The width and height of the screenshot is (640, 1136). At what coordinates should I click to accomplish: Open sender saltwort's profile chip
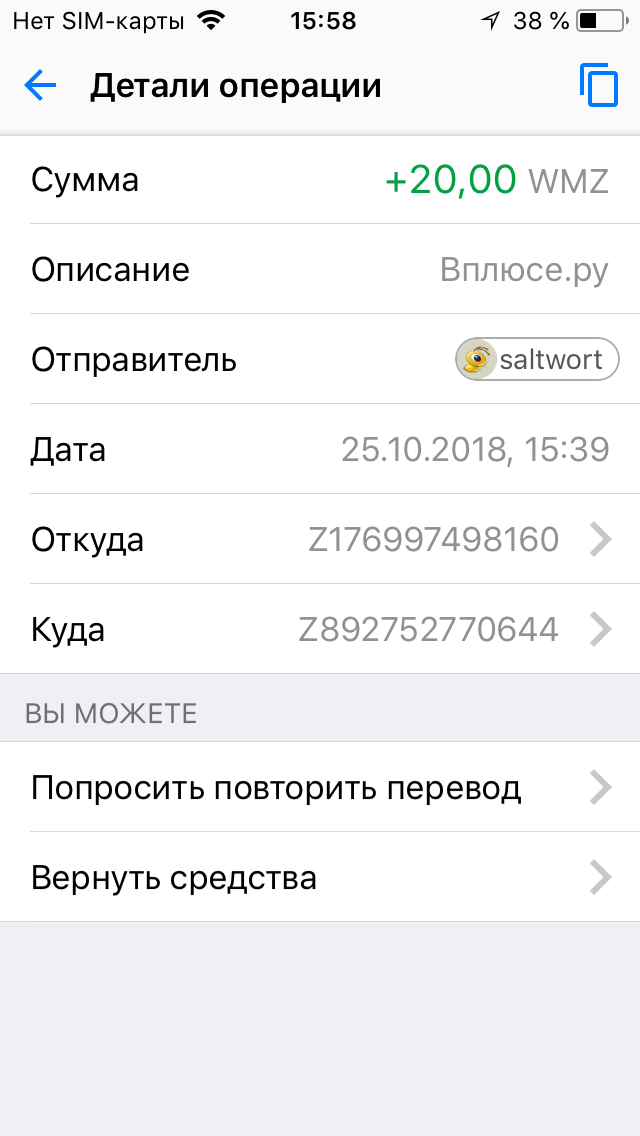pos(537,359)
